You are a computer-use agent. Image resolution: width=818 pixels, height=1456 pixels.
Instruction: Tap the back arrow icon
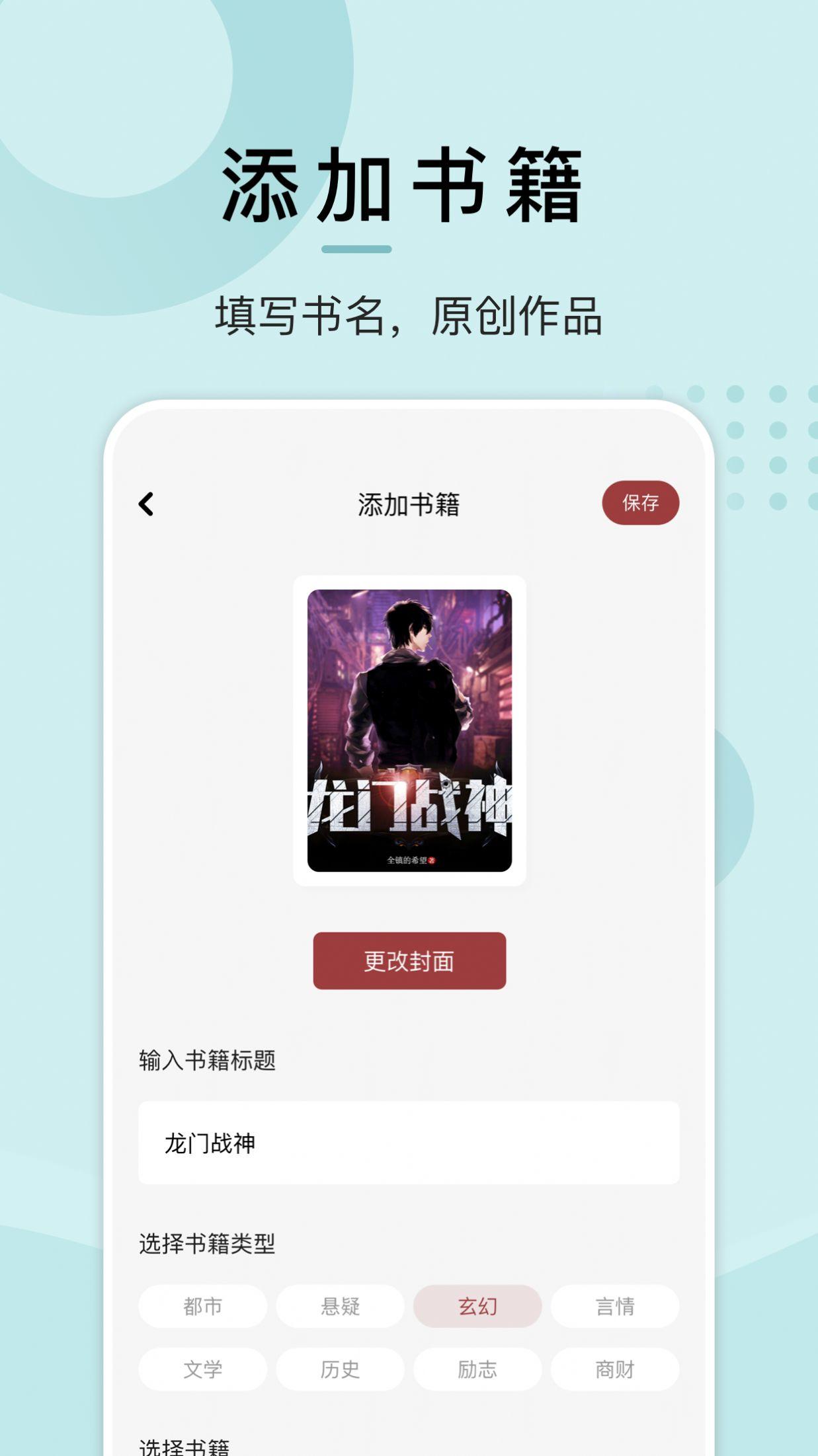[x=147, y=504]
